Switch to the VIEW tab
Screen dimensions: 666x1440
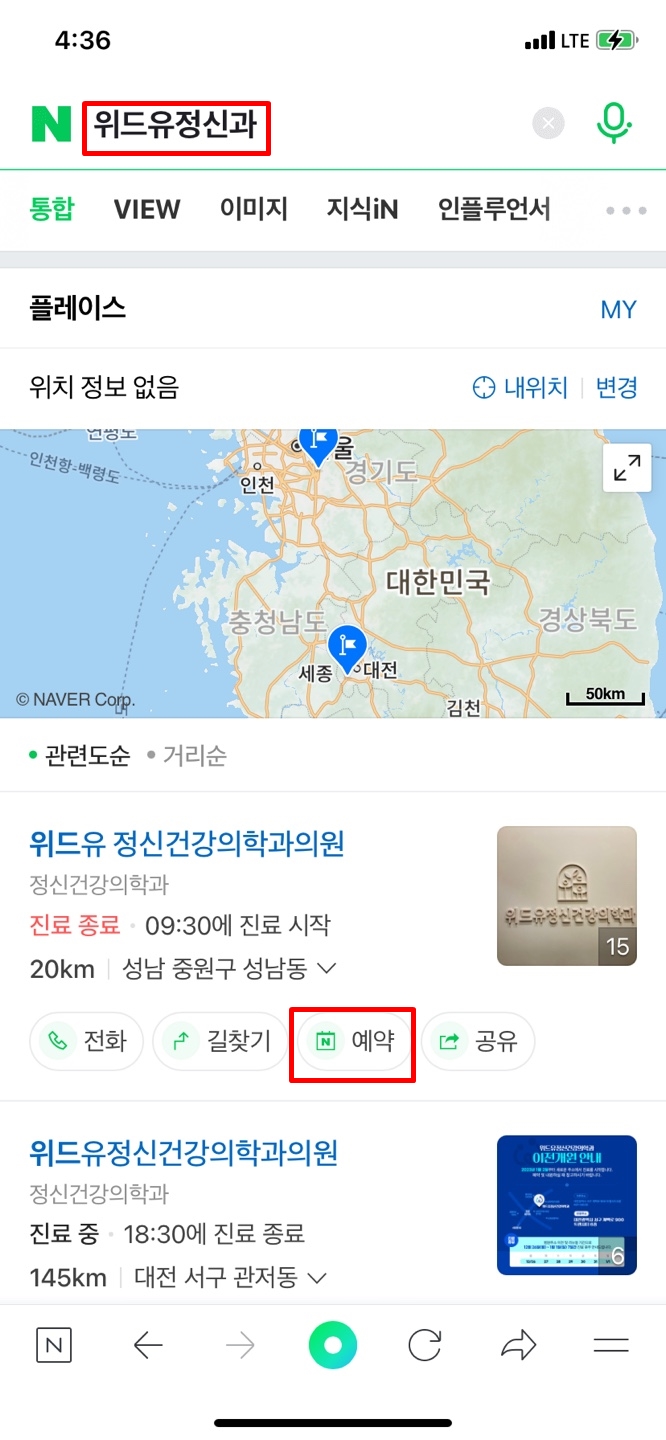(x=147, y=209)
